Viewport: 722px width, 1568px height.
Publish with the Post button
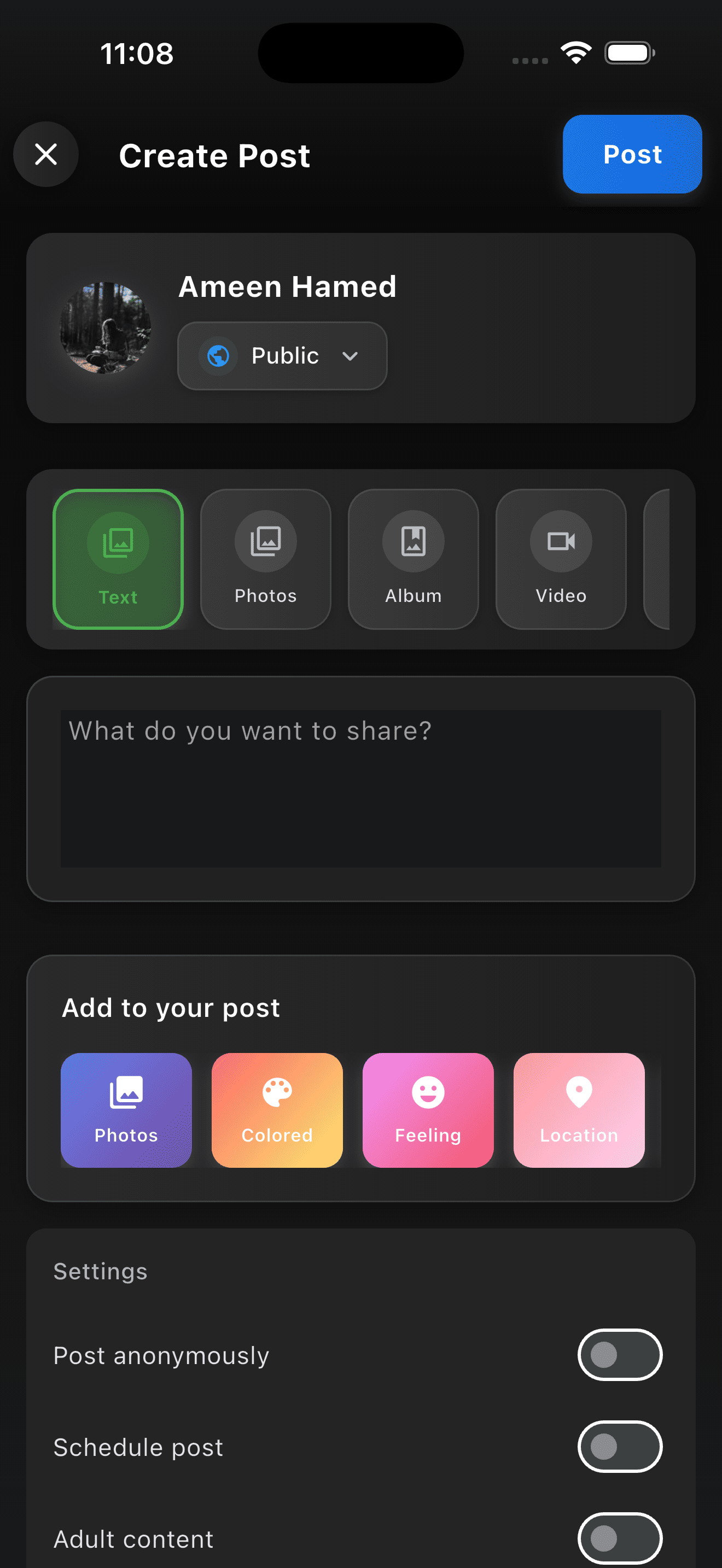coord(632,154)
